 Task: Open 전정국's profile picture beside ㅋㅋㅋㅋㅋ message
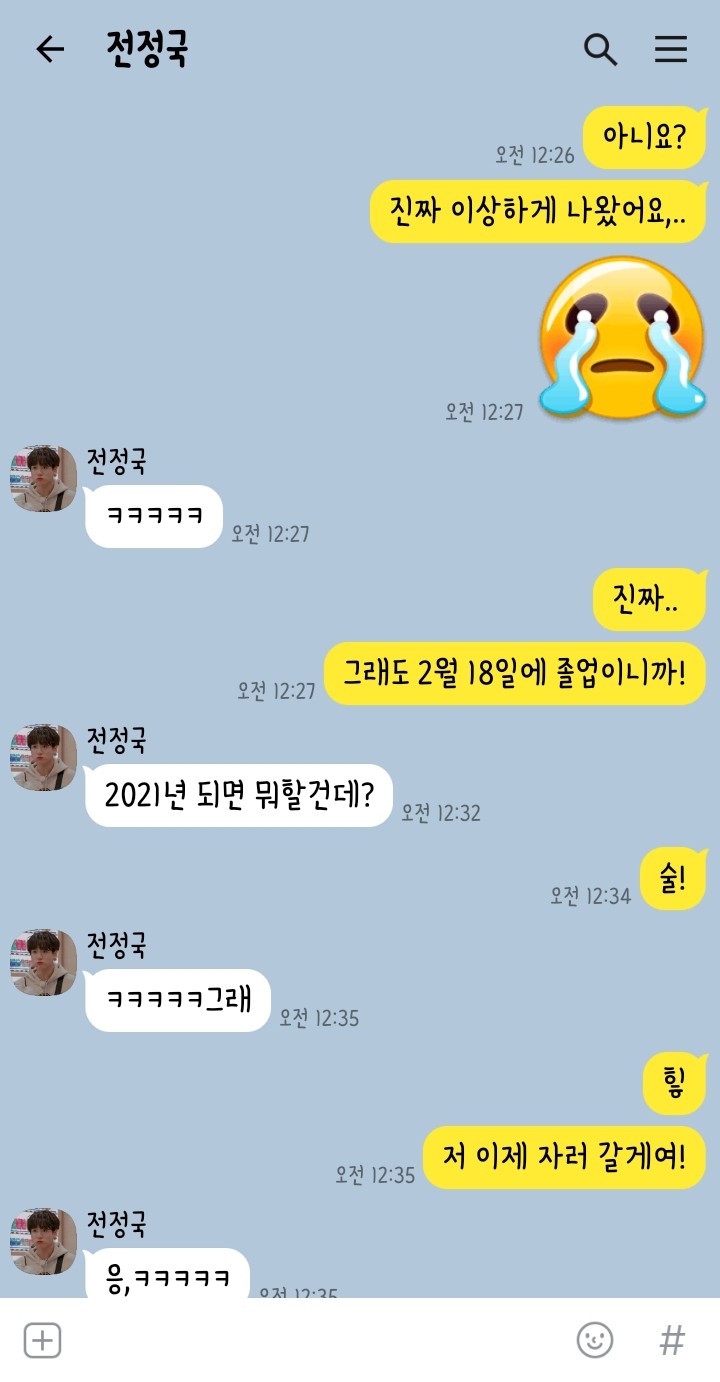44,479
